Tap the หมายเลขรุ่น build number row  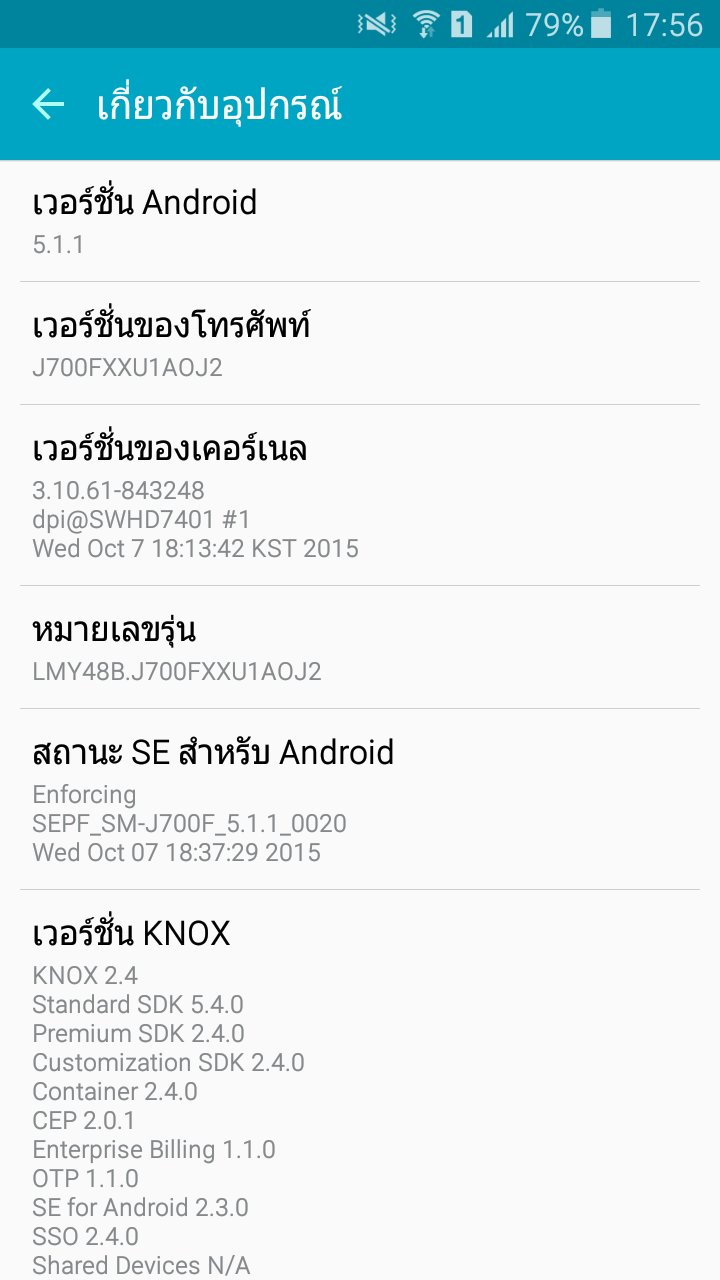coord(360,648)
